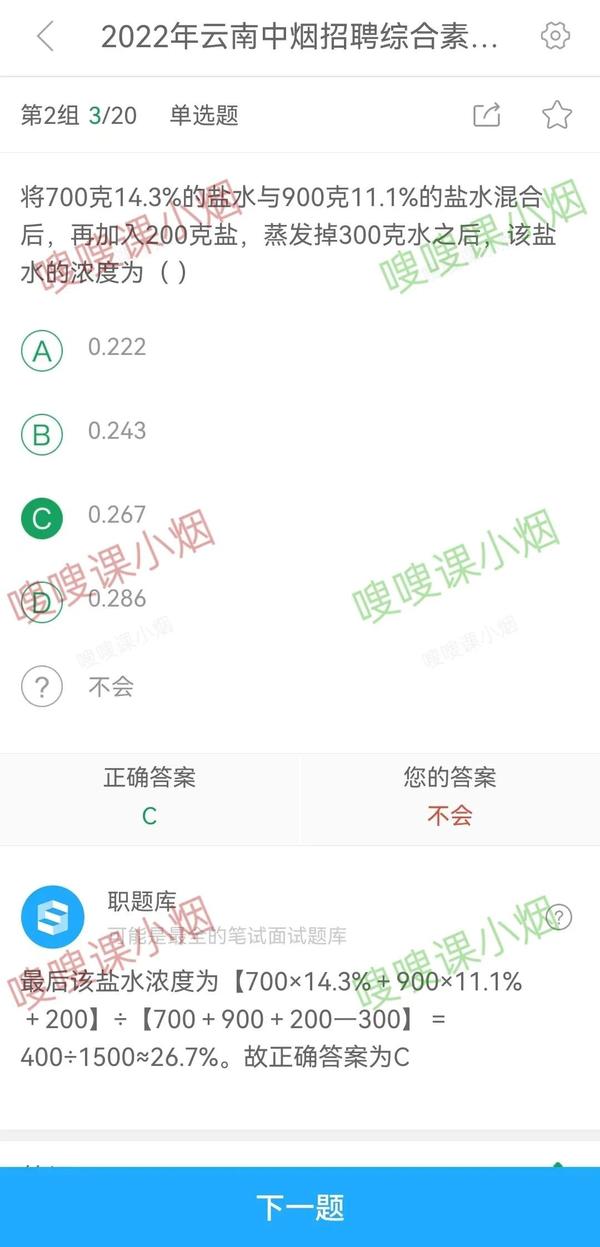Star this question as favorite
Screen dimensions: 600x1247
(x=556, y=115)
